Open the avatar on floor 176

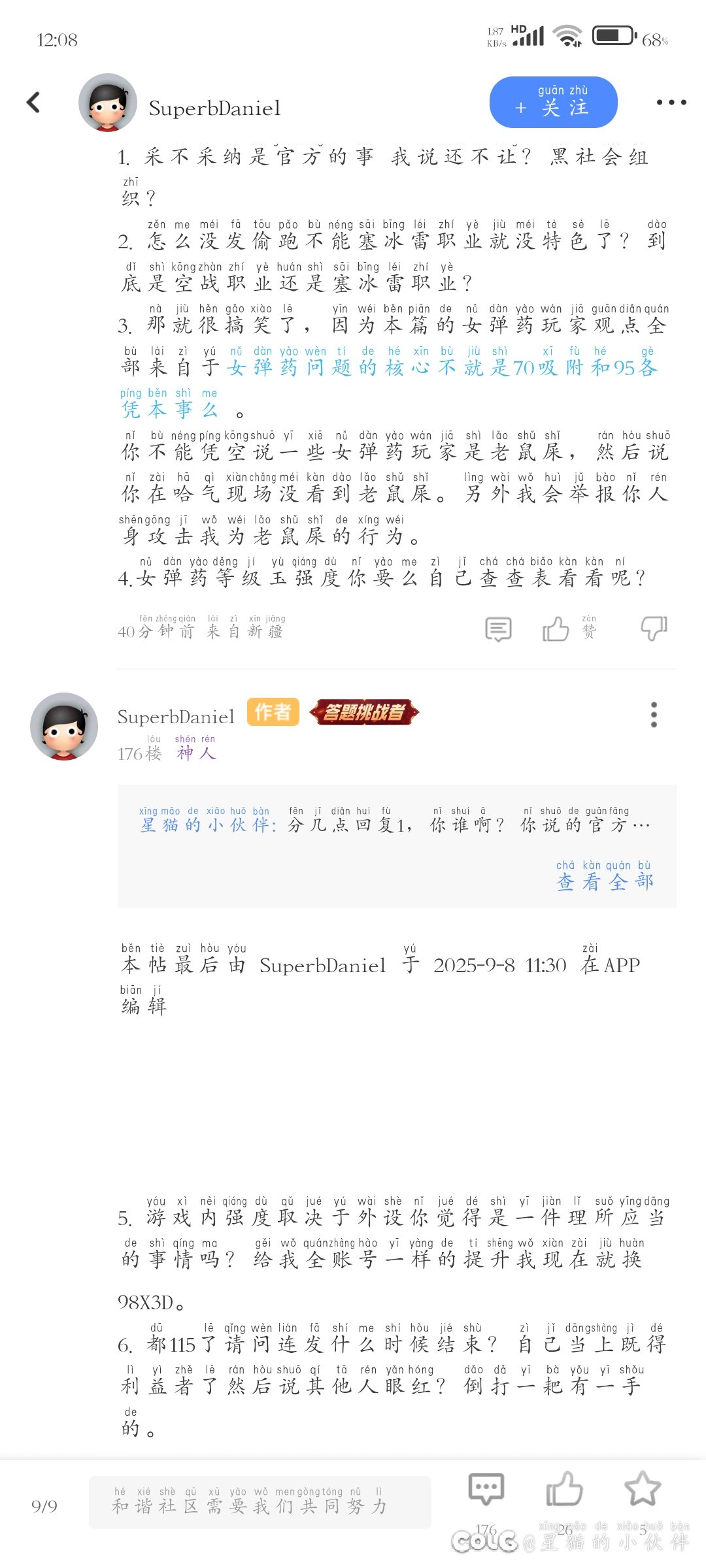click(x=64, y=727)
